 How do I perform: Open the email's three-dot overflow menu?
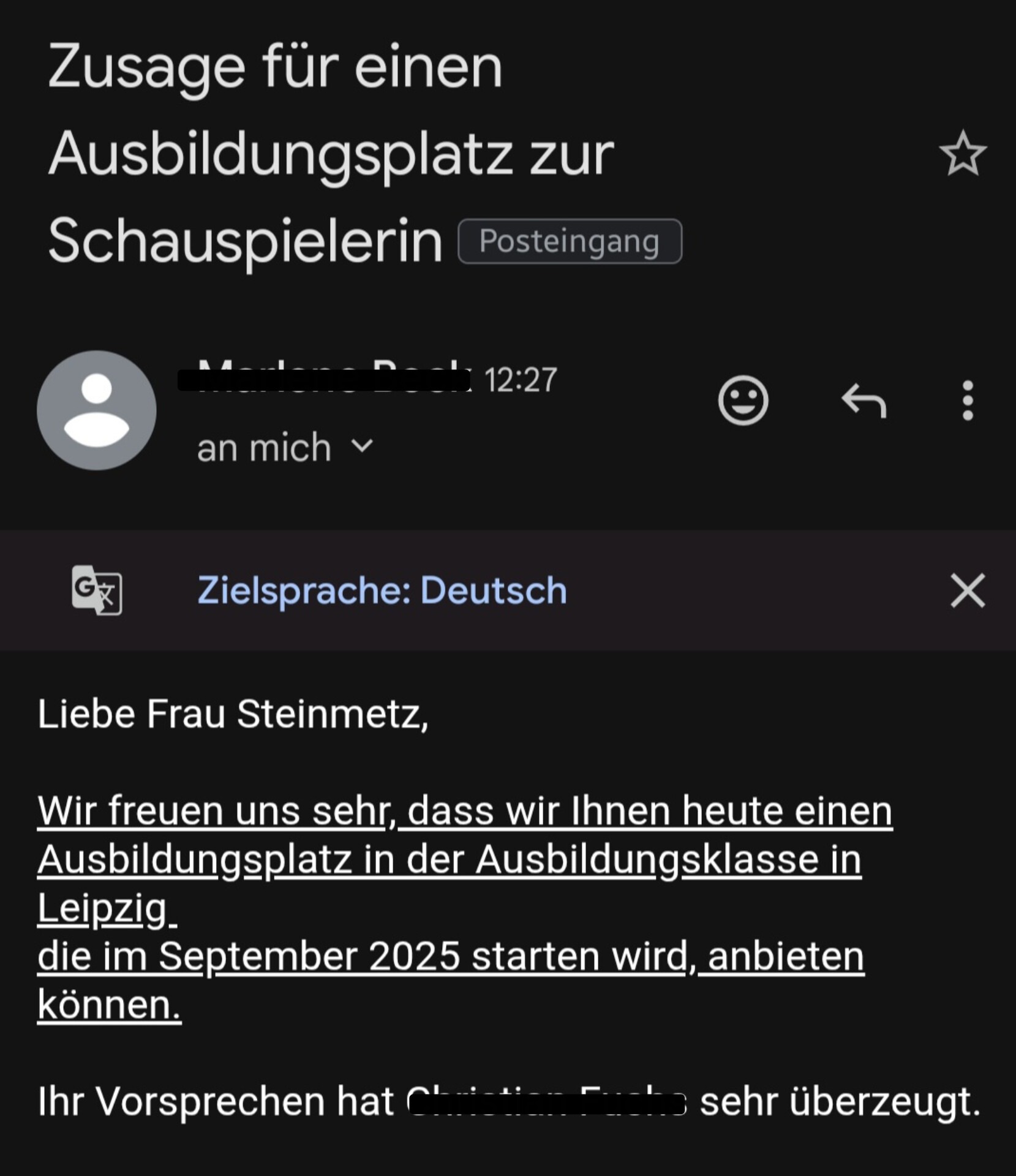tap(967, 401)
